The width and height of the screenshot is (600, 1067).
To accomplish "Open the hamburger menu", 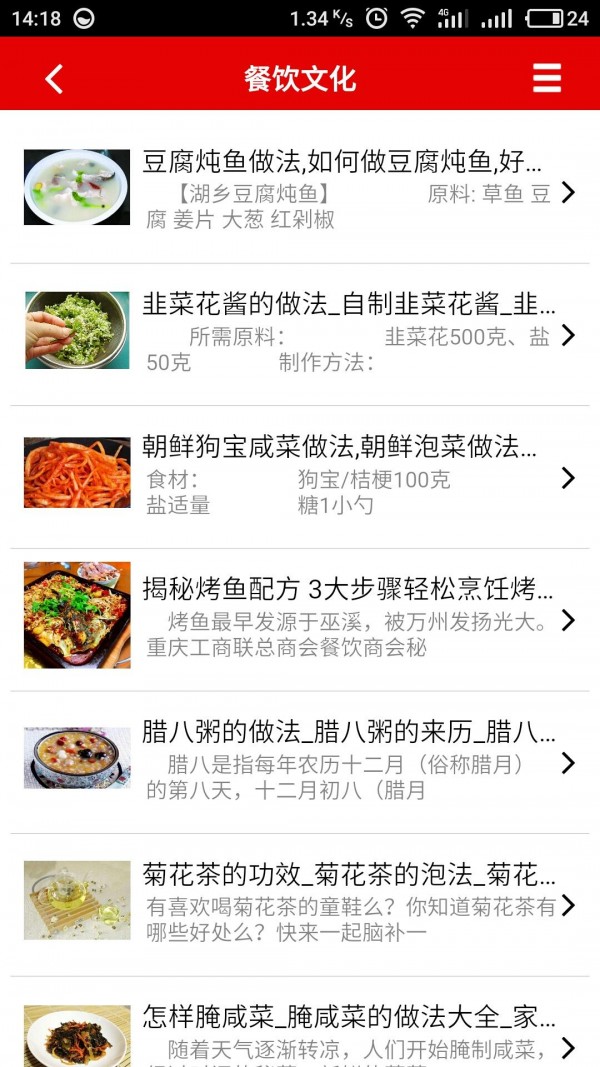I will 546,79.
